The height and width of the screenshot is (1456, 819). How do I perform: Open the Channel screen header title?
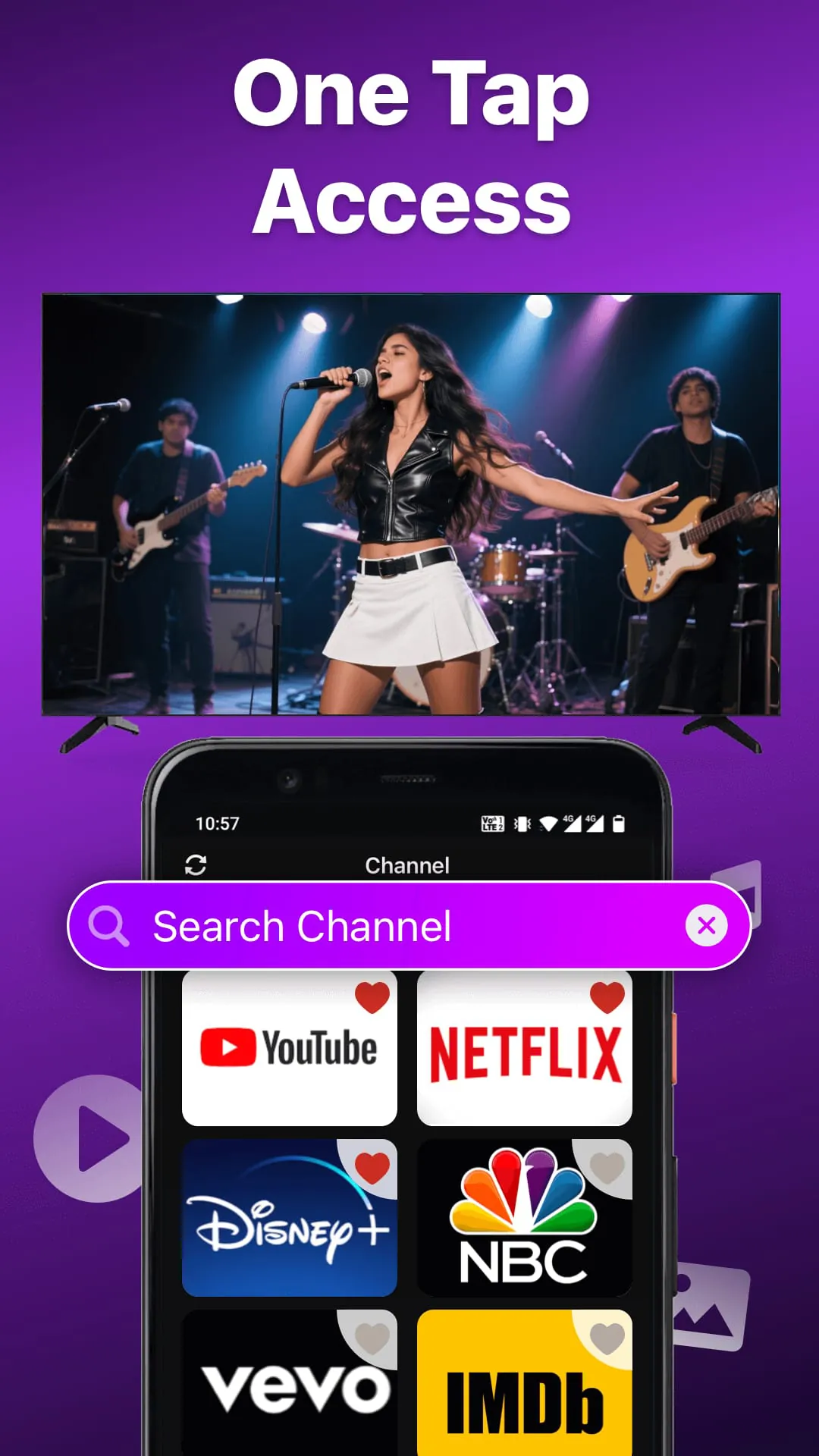[x=409, y=865]
